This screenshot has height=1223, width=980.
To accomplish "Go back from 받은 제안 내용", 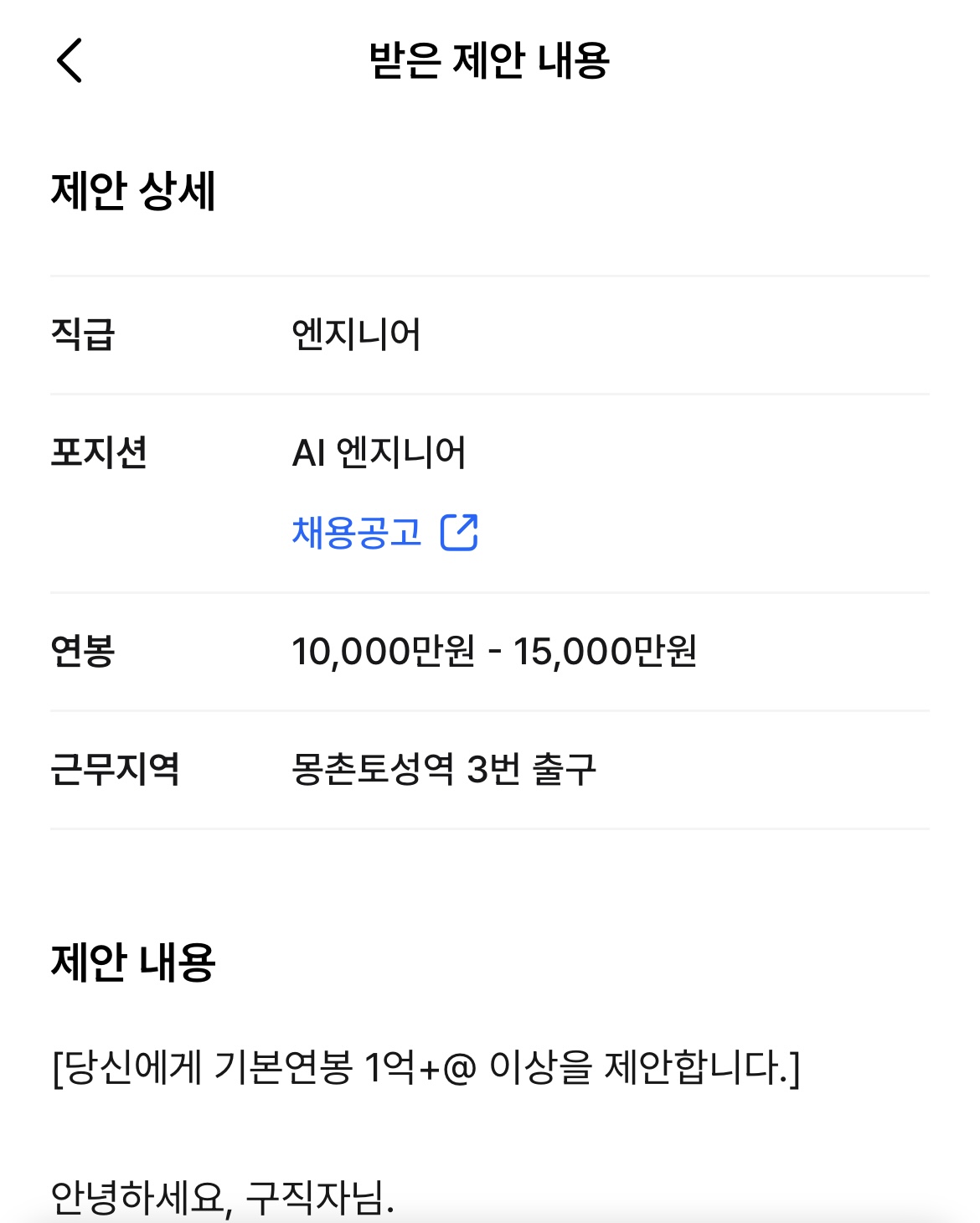I will [70, 60].
